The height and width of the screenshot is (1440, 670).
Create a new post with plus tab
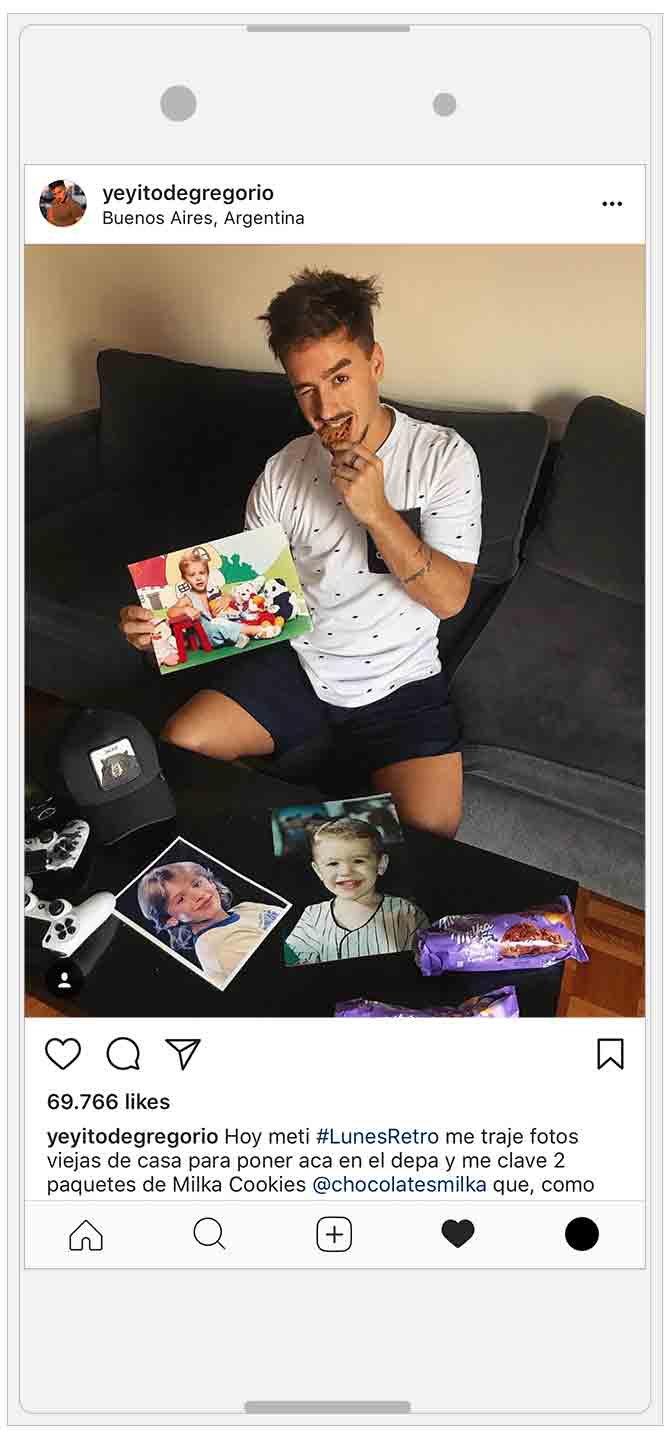[334, 1235]
